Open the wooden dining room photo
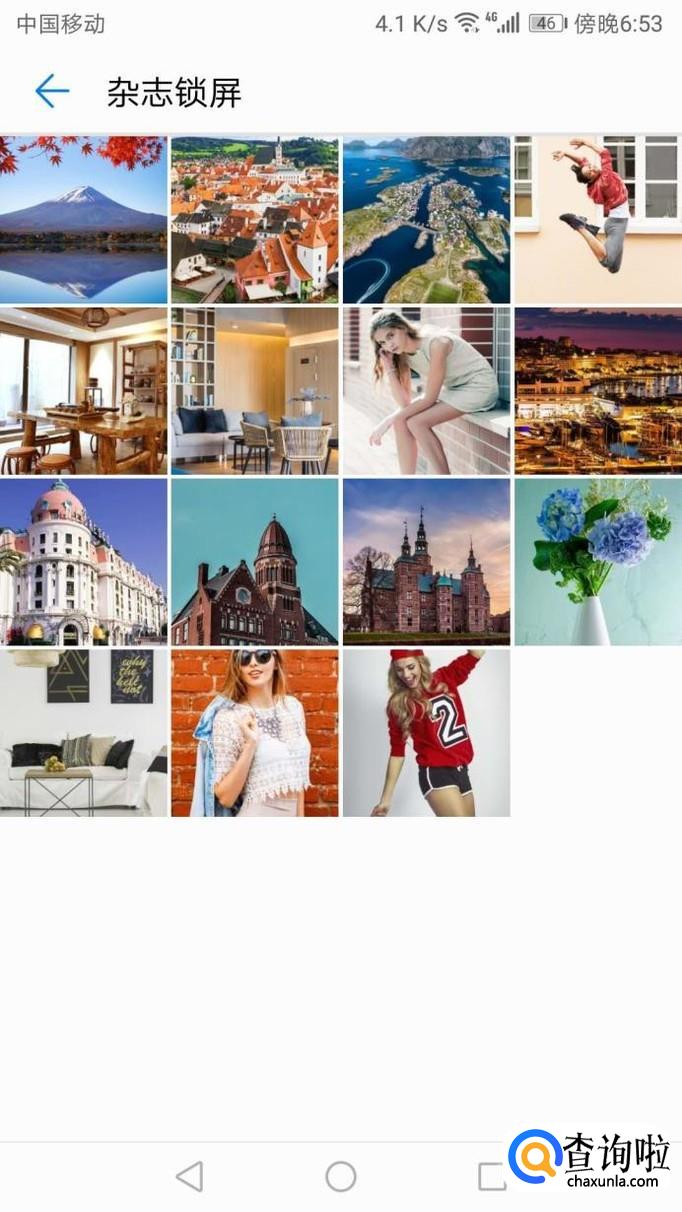The width and height of the screenshot is (682, 1212). 84,391
